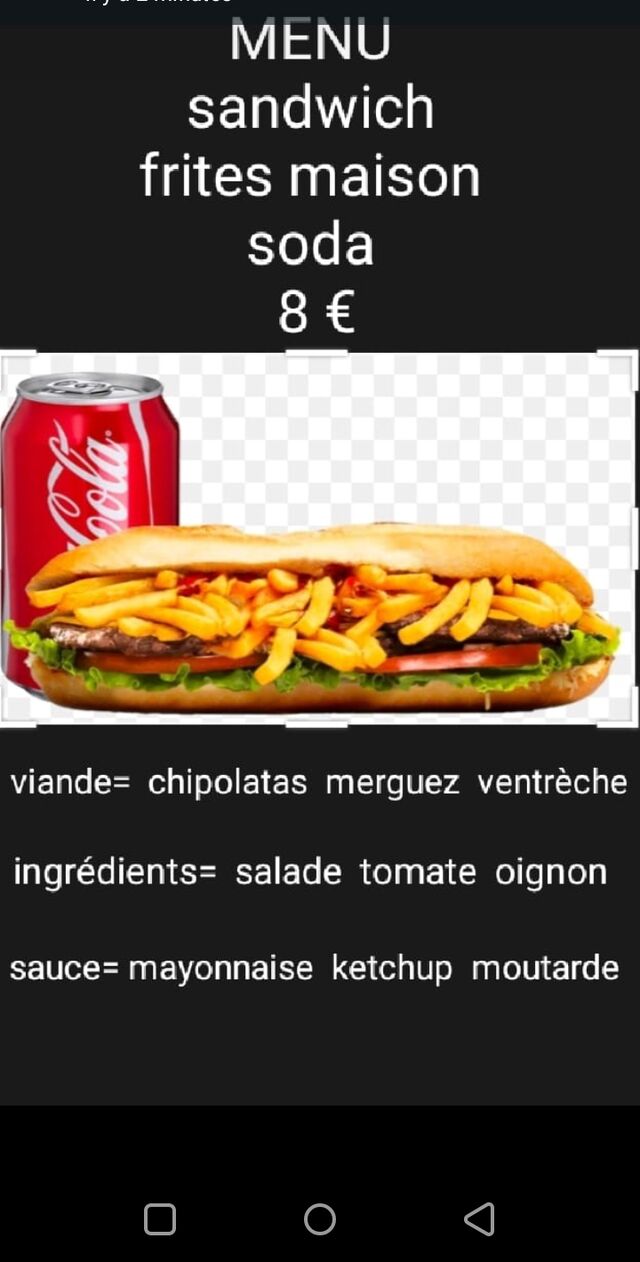Go back using the system back button

click(x=480, y=1219)
